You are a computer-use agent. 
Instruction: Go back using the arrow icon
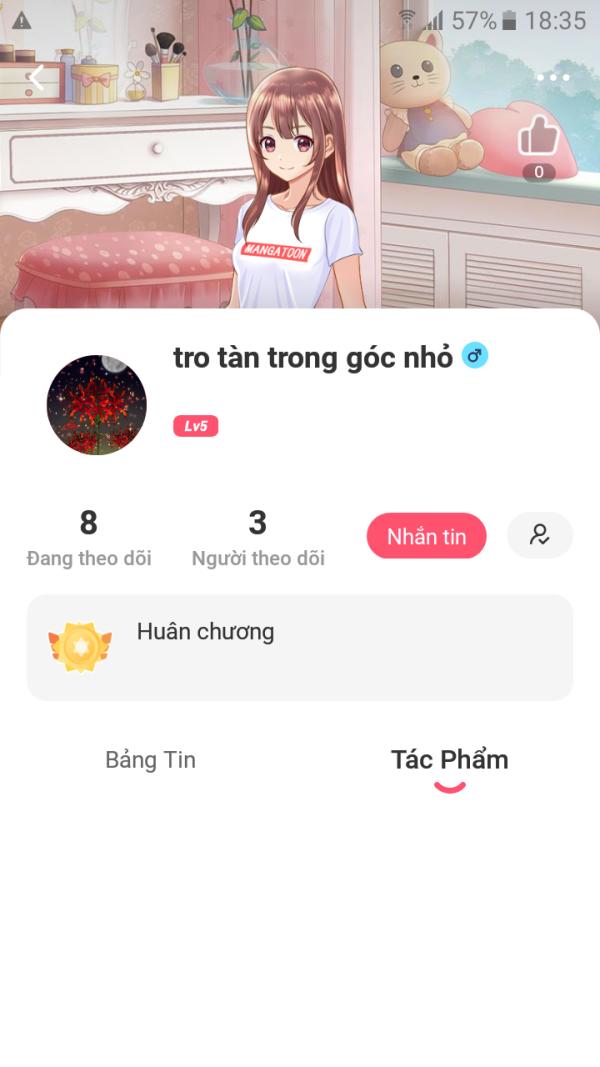(x=37, y=77)
